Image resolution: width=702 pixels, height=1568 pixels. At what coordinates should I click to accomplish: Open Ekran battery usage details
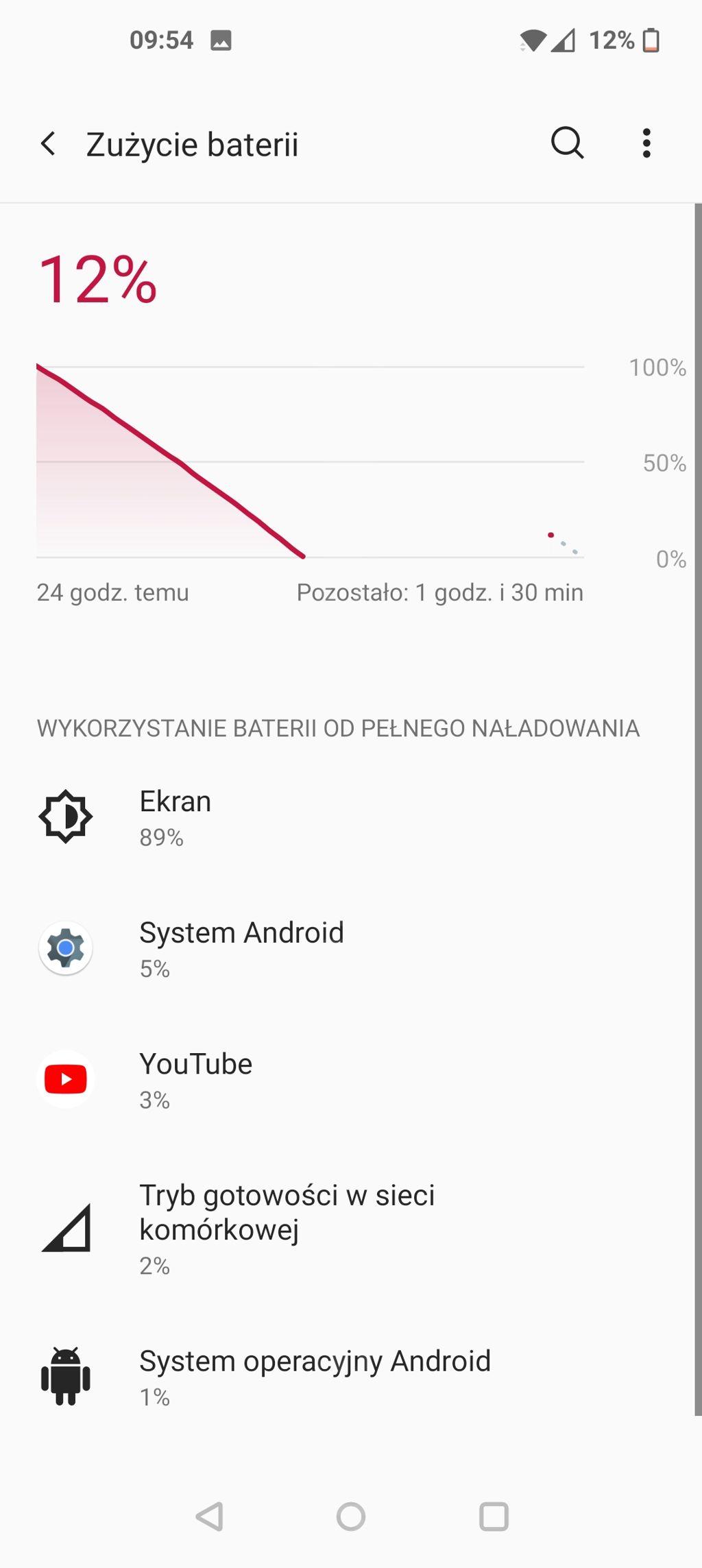(175, 817)
